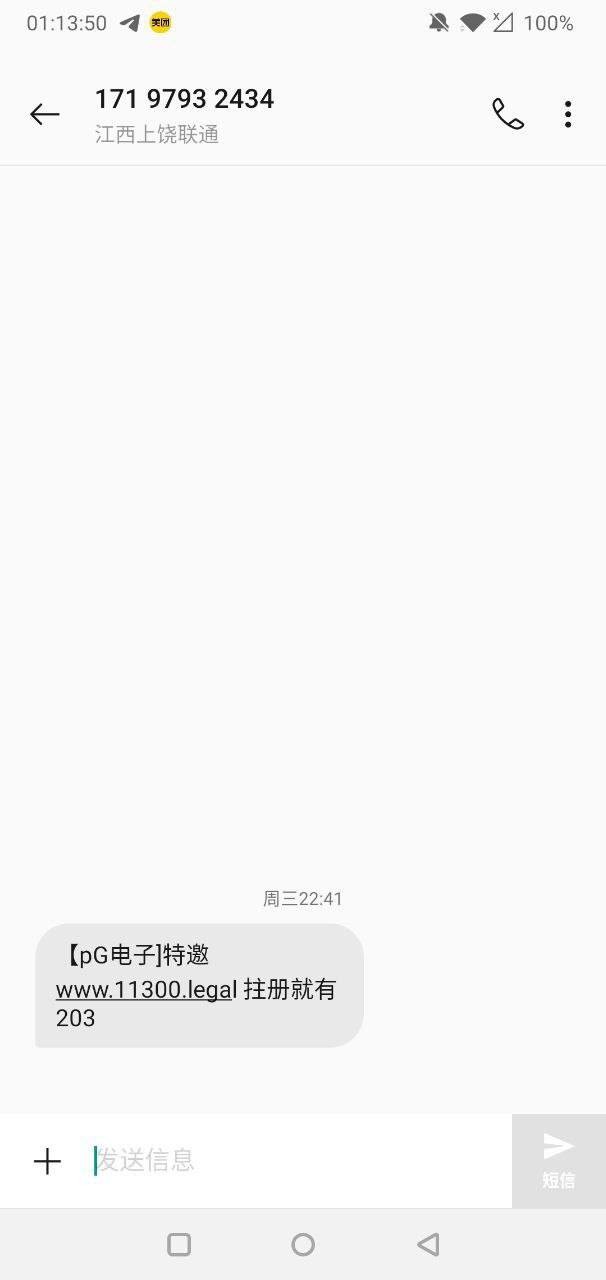Tap the plus icon to add attachment
Image resolution: width=606 pixels, height=1280 pixels.
[x=47, y=1161]
